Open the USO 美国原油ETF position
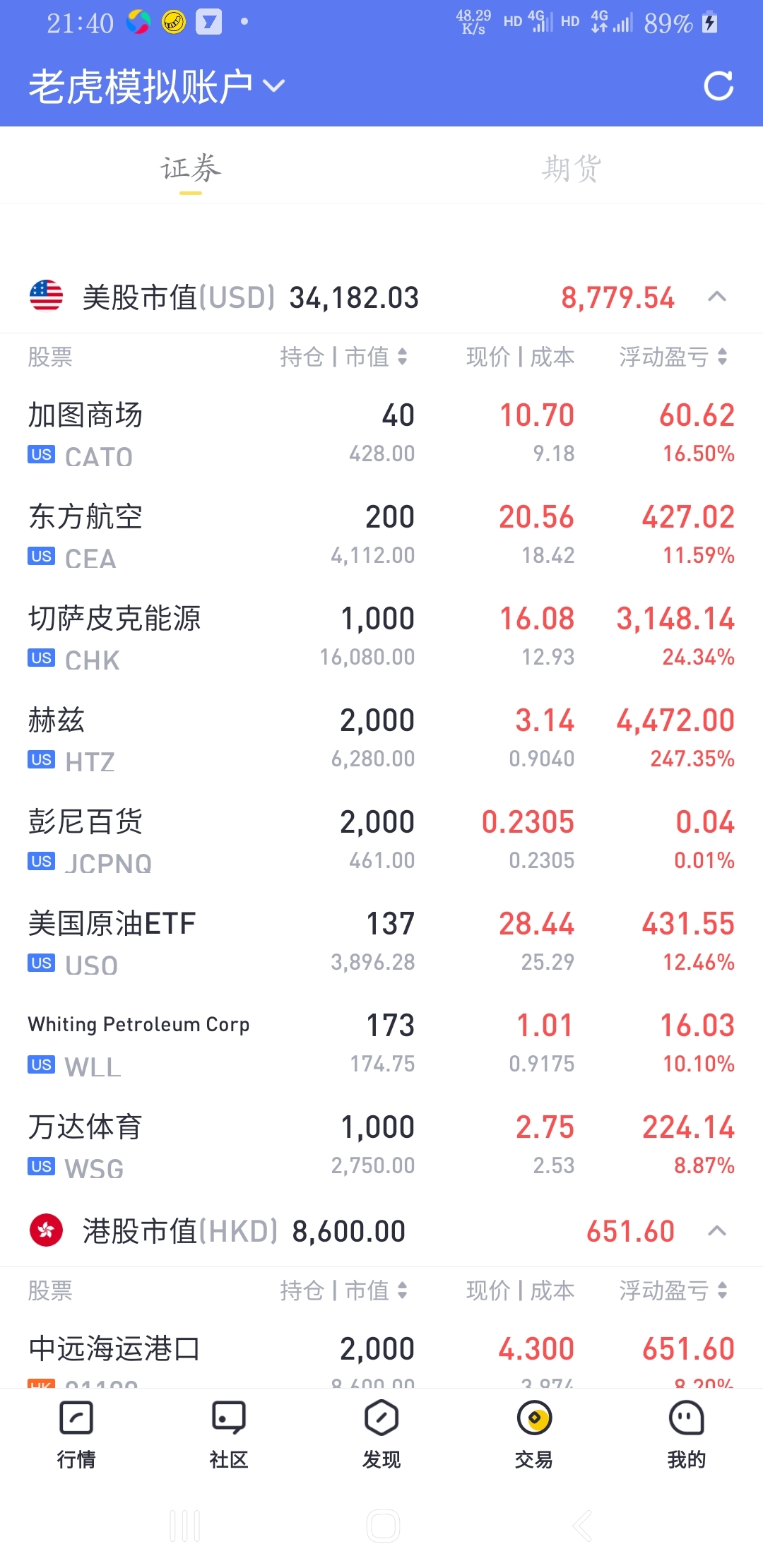The width and height of the screenshot is (763, 1568). pos(381,943)
